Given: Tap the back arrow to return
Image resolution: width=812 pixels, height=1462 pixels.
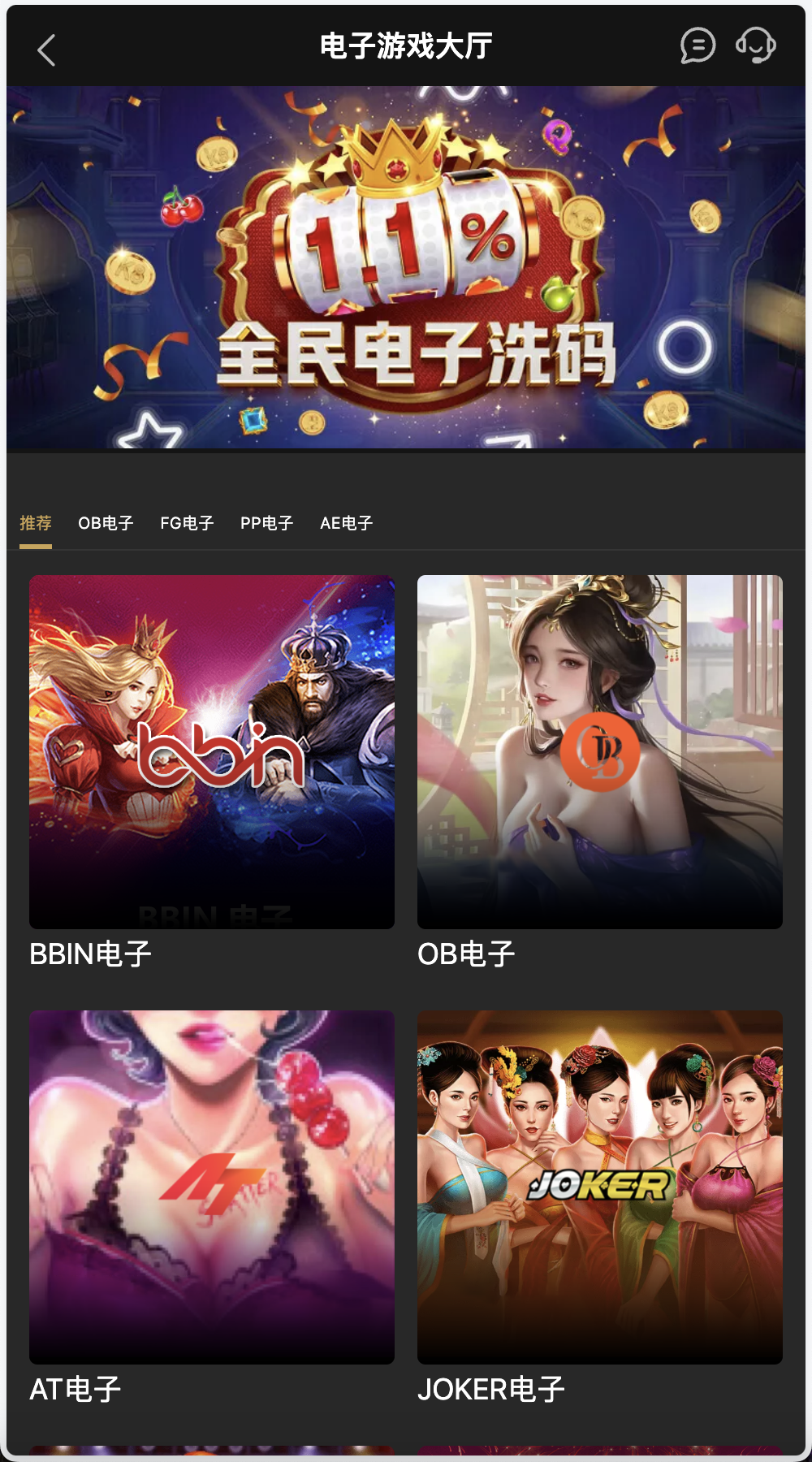Looking at the screenshot, I should pyautogui.click(x=46, y=49).
